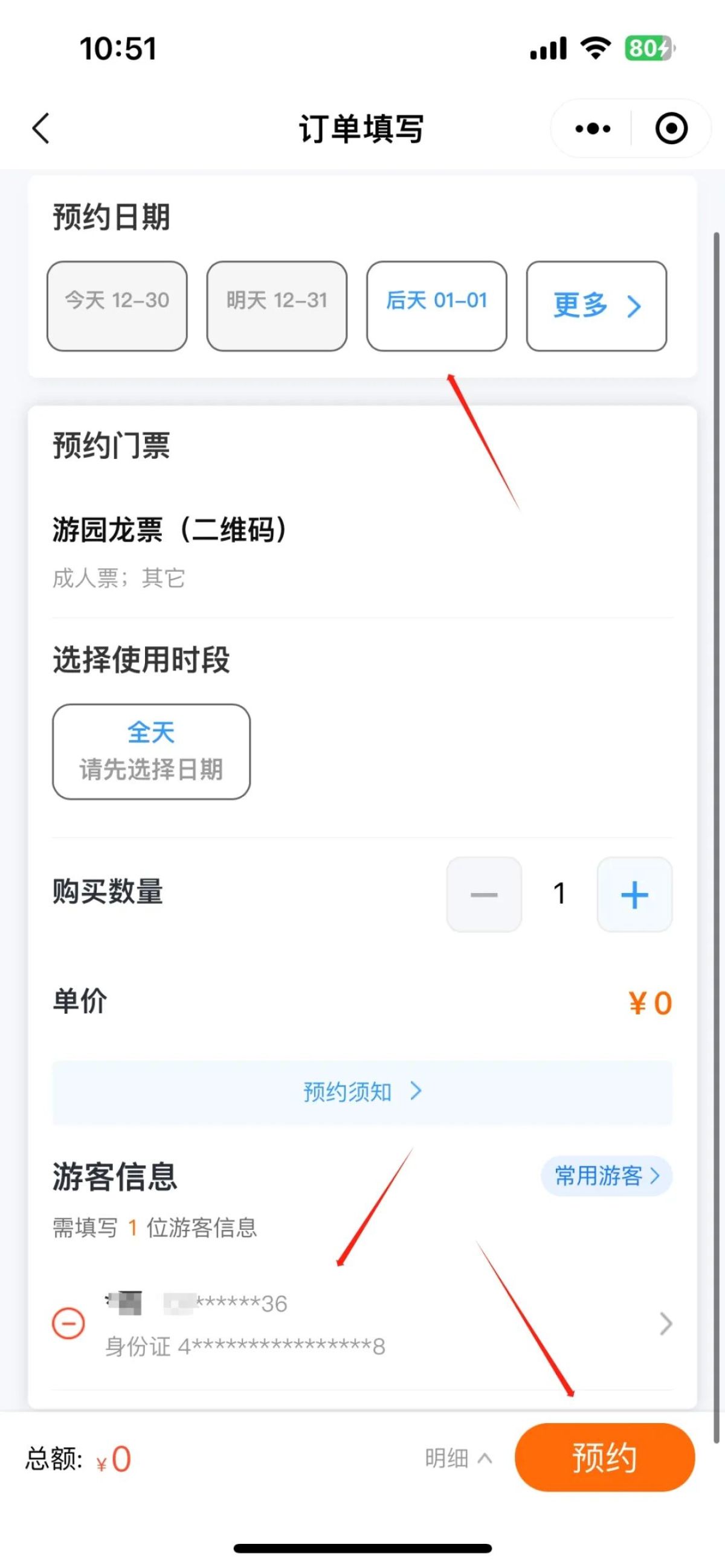Open the mini program three-dot menu
Screen dimensions: 725x1568
[x=592, y=129]
